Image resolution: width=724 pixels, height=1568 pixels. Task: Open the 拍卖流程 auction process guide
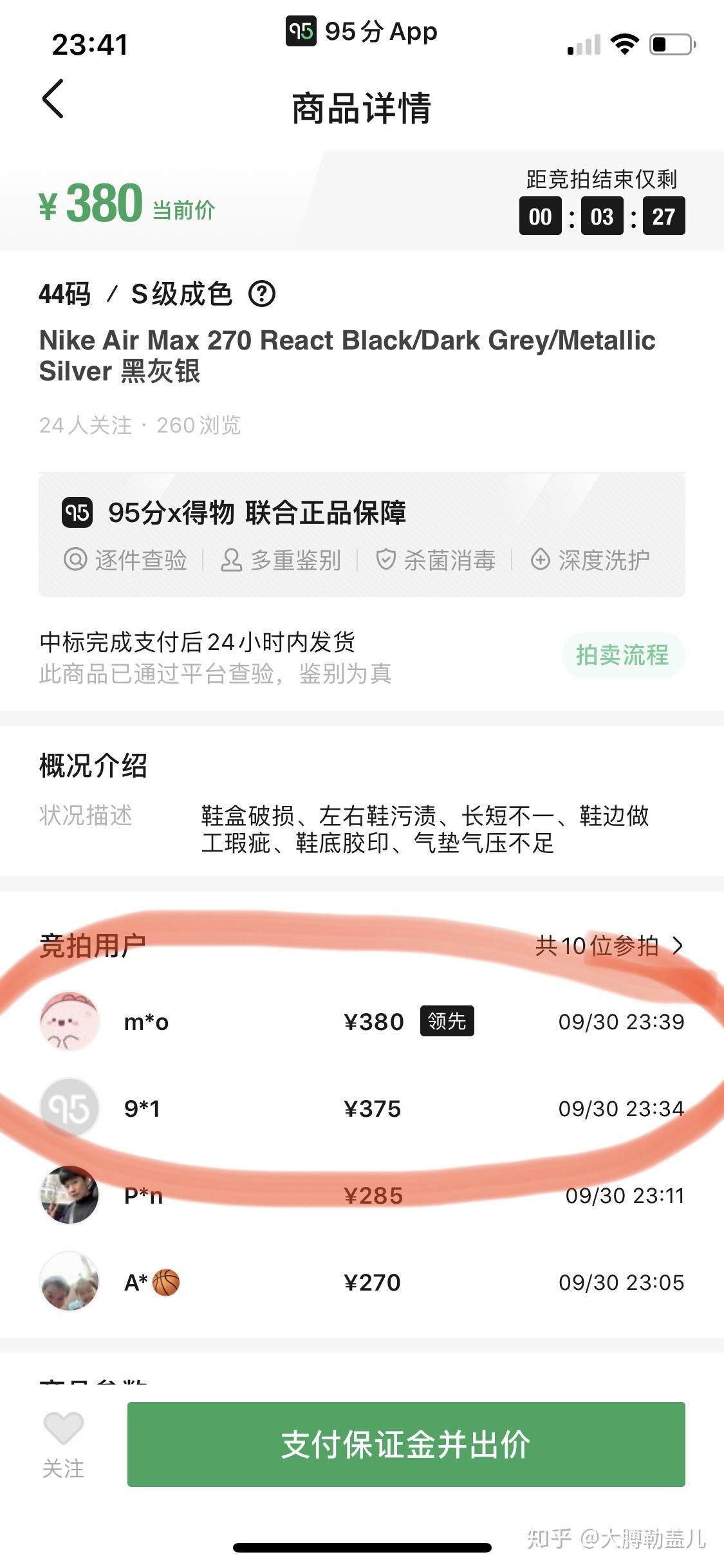(622, 655)
